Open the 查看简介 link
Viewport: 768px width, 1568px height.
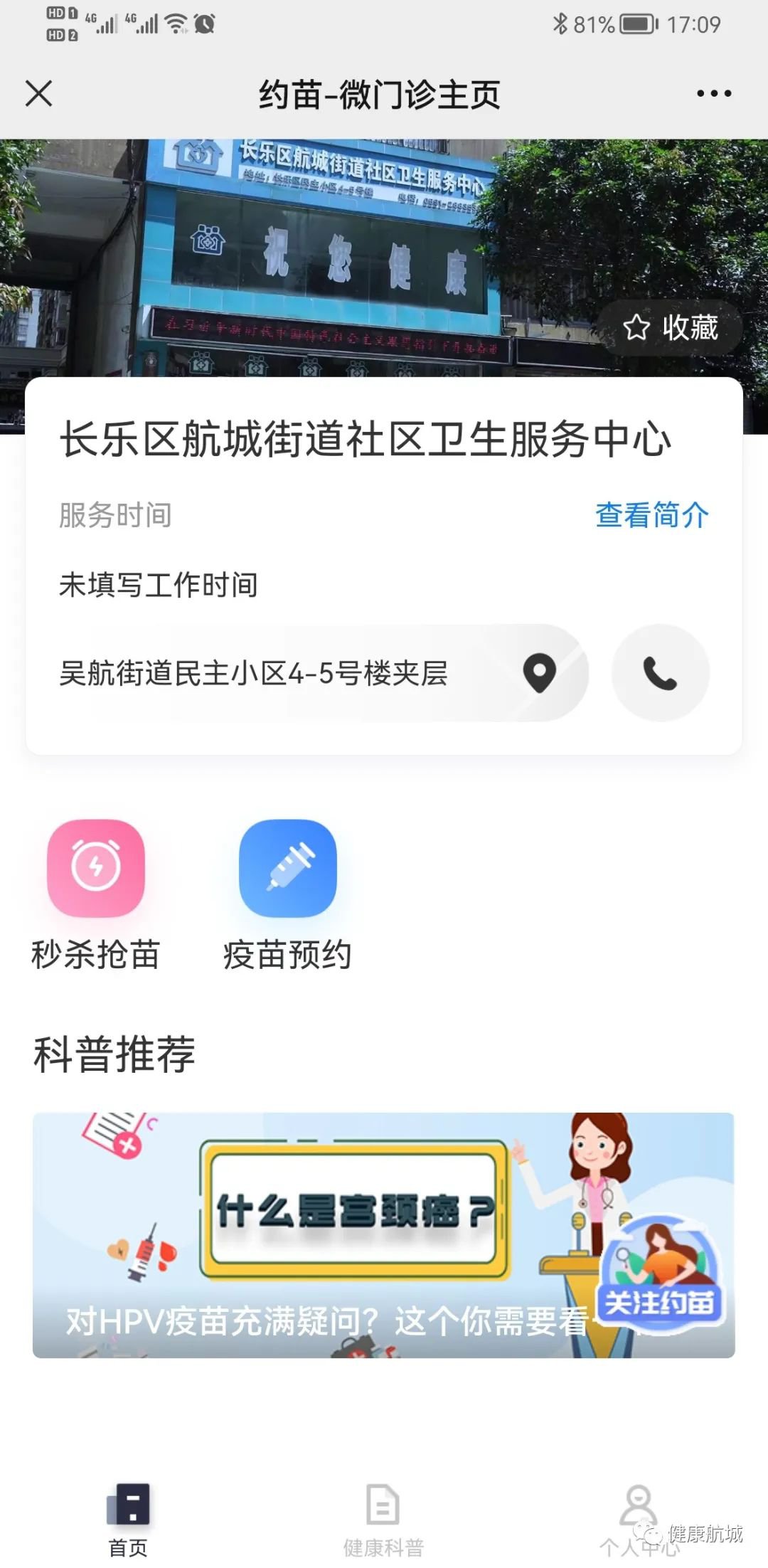coord(651,515)
